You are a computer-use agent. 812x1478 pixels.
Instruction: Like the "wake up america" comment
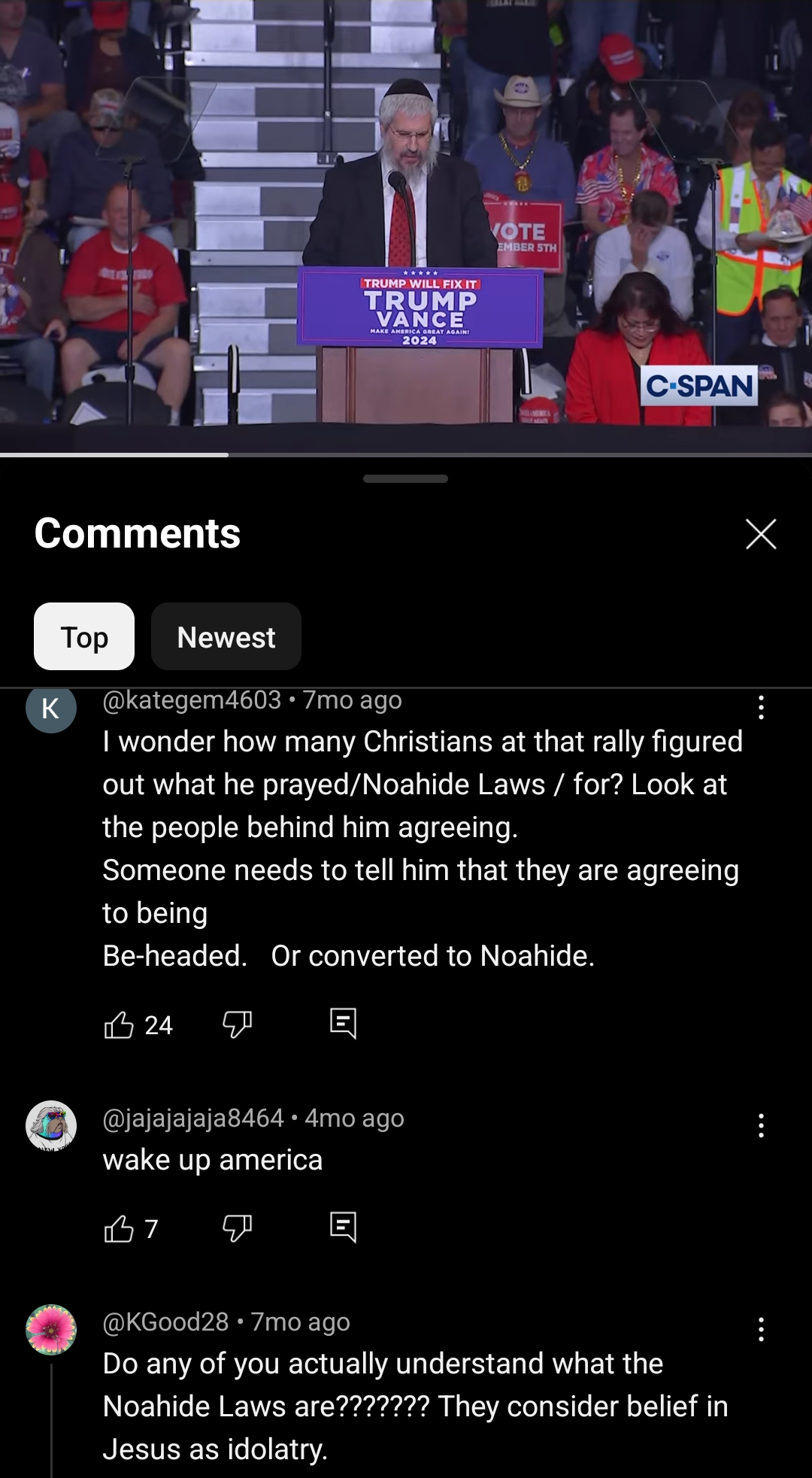point(119,1228)
